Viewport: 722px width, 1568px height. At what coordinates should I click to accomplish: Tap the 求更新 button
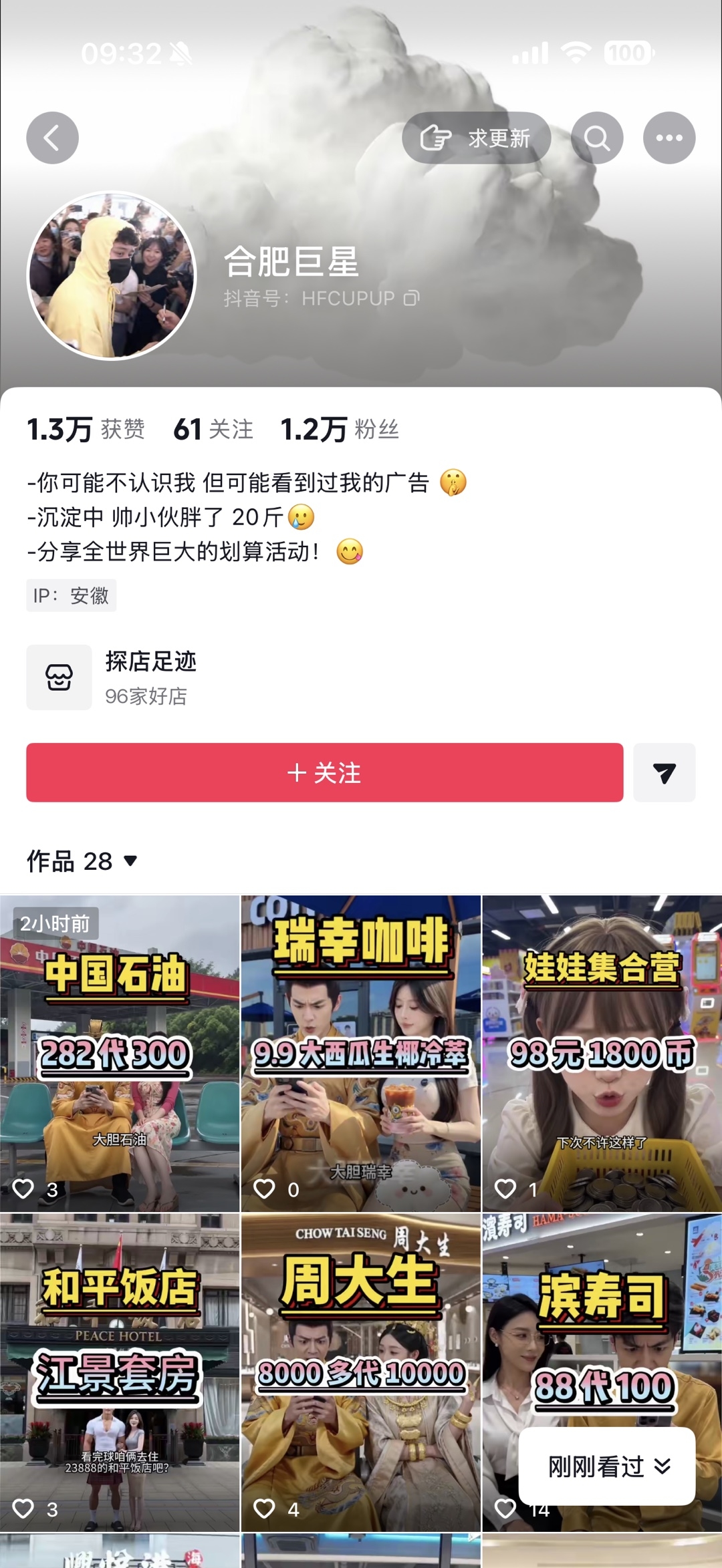476,138
